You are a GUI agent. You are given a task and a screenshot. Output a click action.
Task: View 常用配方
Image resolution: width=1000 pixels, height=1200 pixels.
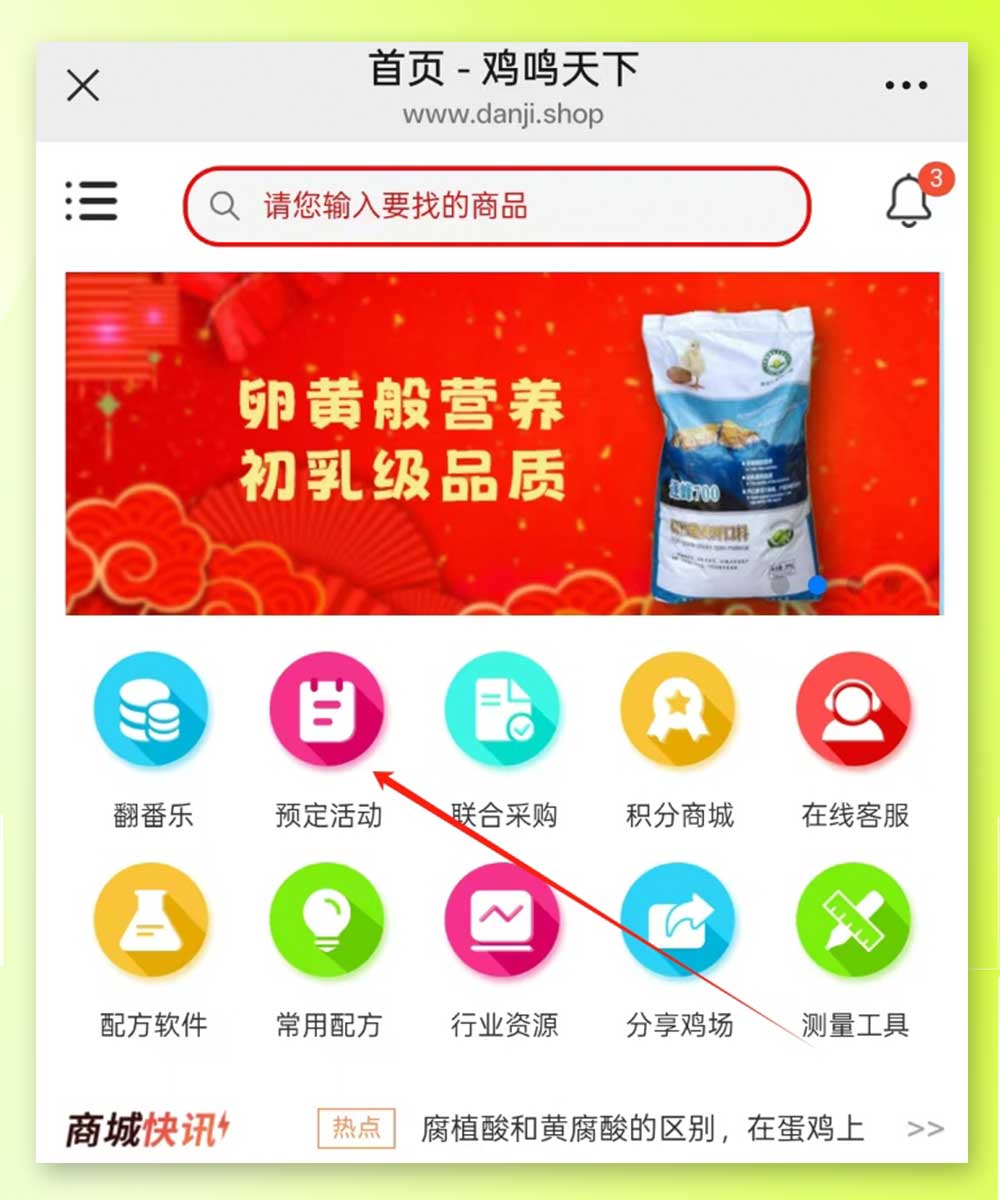pos(327,921)
